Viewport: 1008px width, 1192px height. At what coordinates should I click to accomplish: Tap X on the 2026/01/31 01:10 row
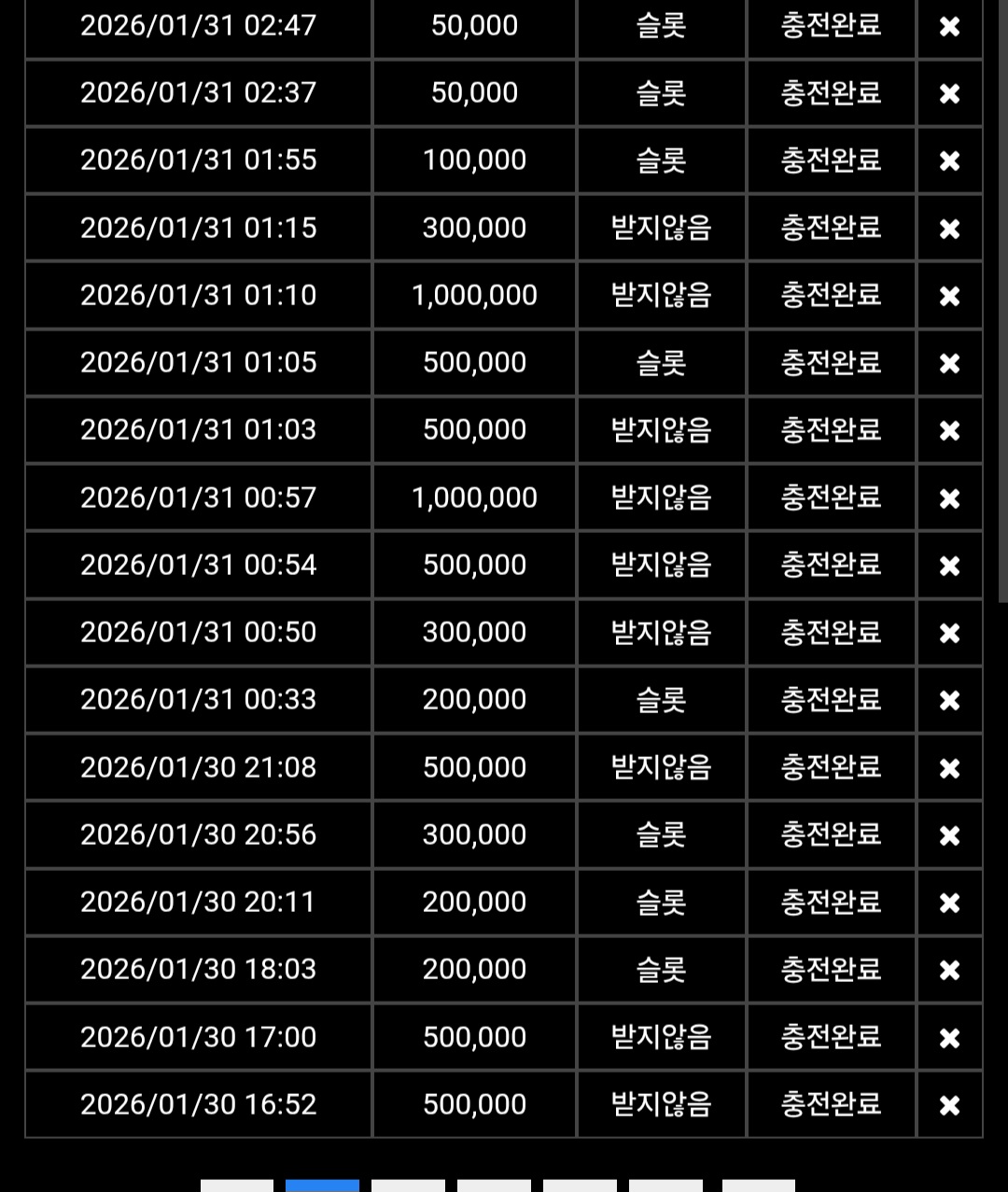949,296
